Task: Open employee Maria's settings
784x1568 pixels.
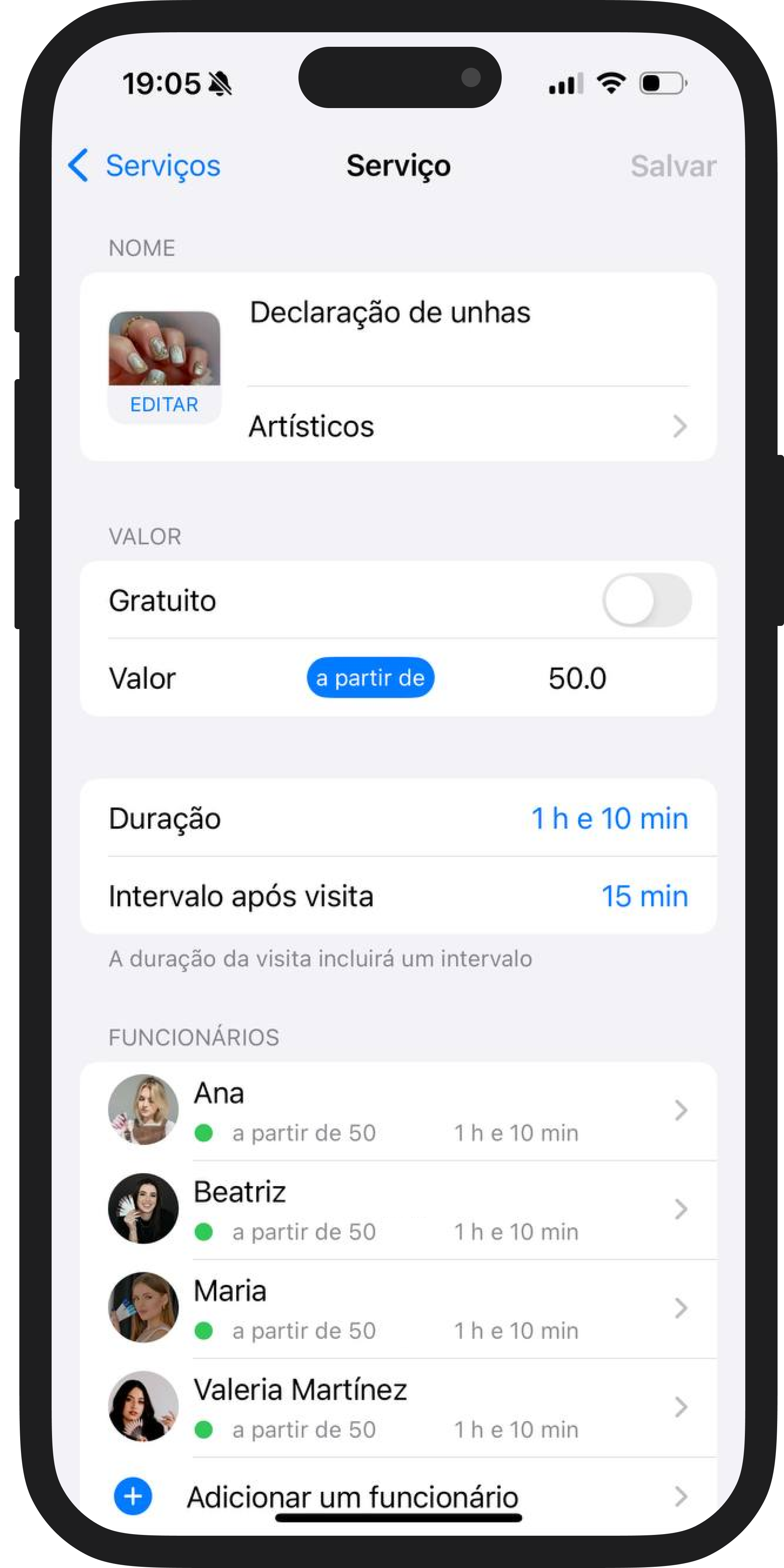Action: [x=398, y=1309]
